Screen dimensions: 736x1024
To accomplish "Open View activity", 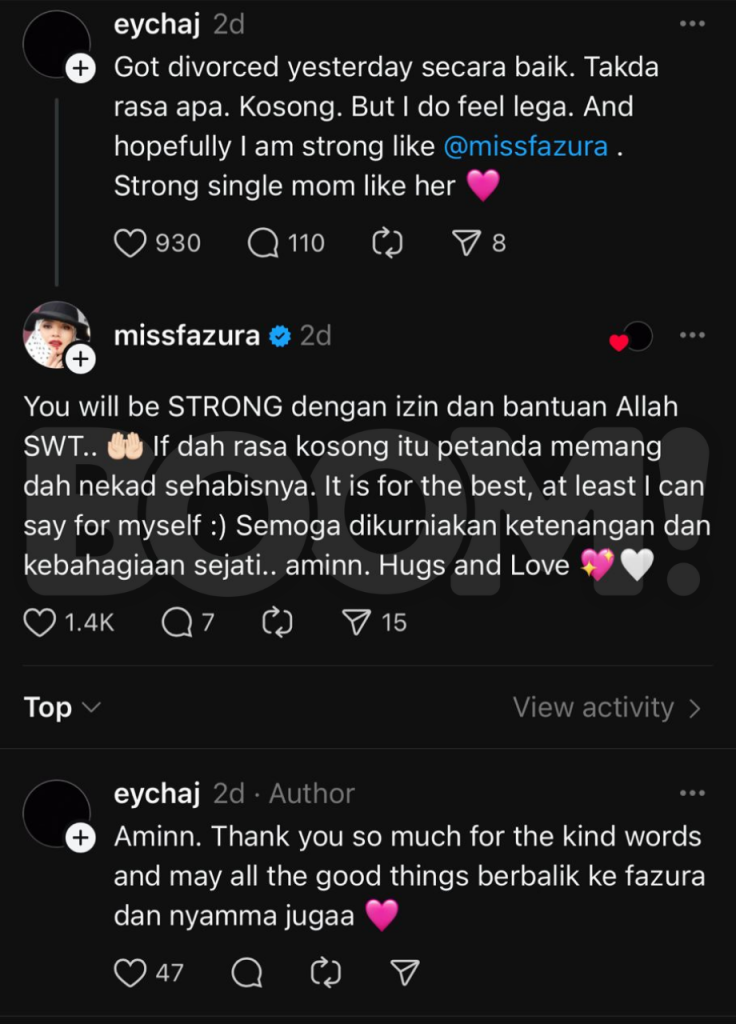I will [x=607, y=708].
